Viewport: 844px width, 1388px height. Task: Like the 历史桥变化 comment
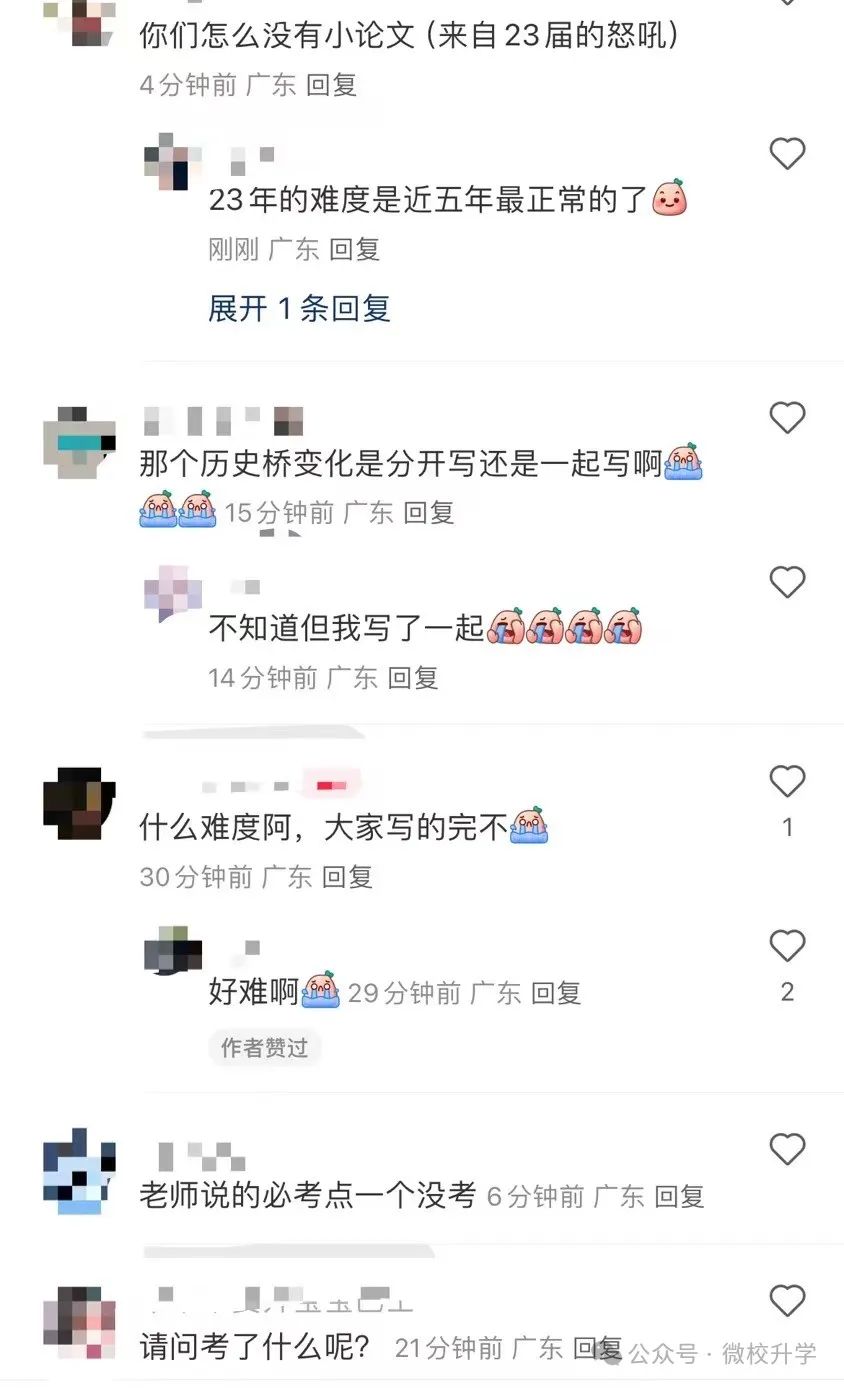(787, 417)
